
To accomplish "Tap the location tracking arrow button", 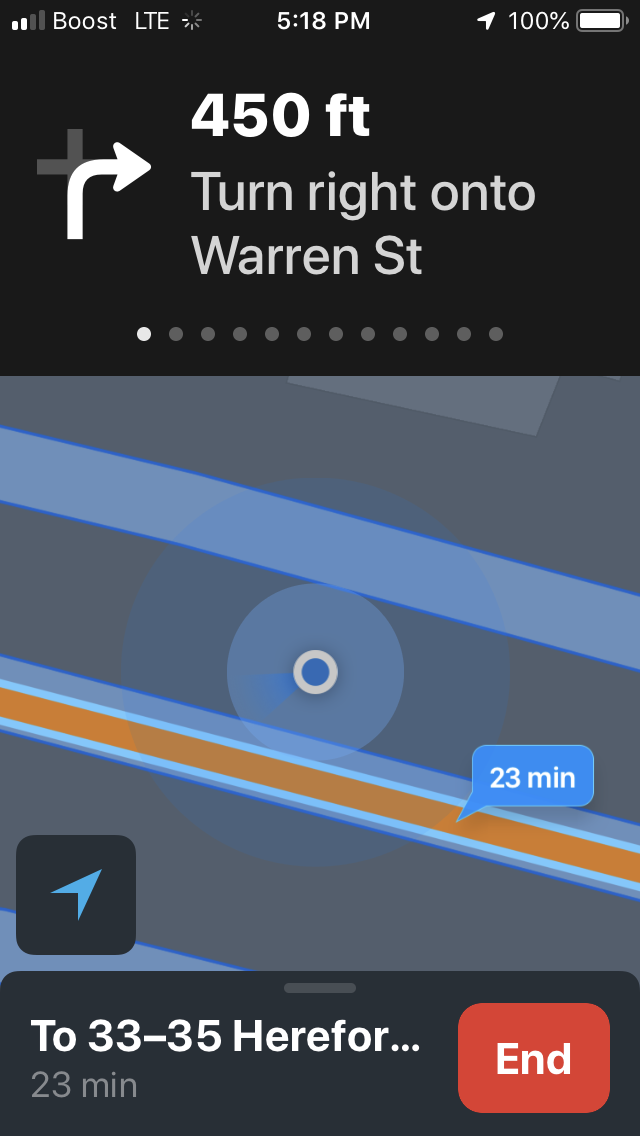I will tap(76, 894).
